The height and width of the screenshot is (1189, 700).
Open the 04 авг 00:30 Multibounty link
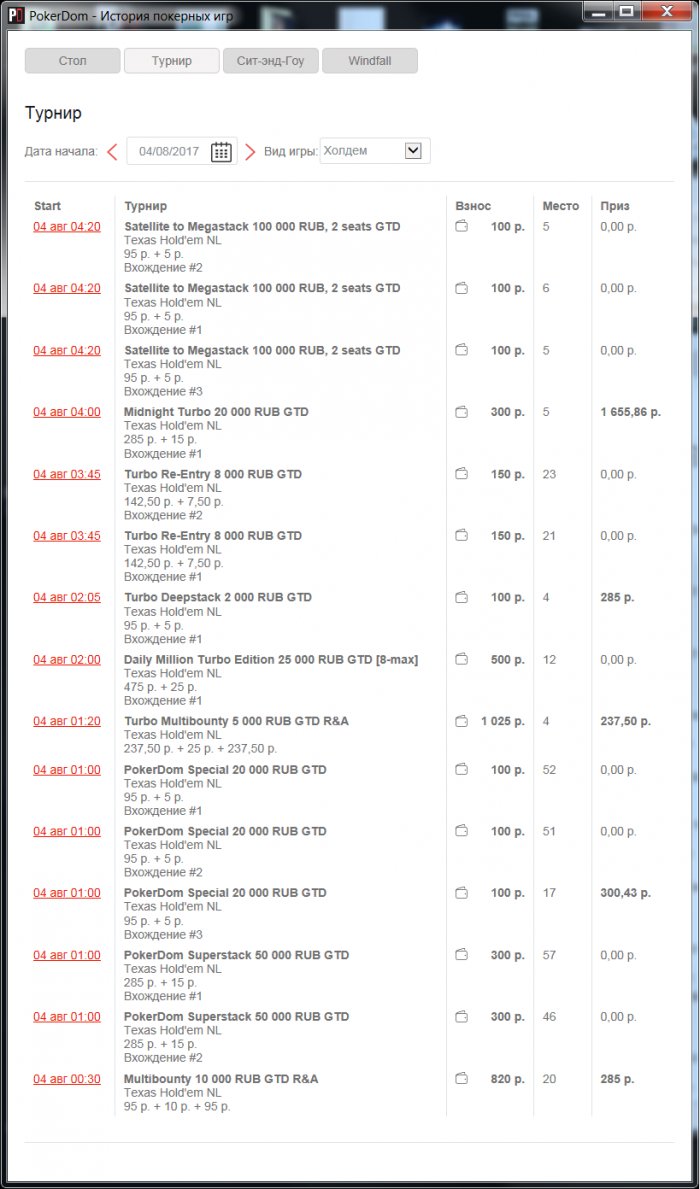point(67,1079)
